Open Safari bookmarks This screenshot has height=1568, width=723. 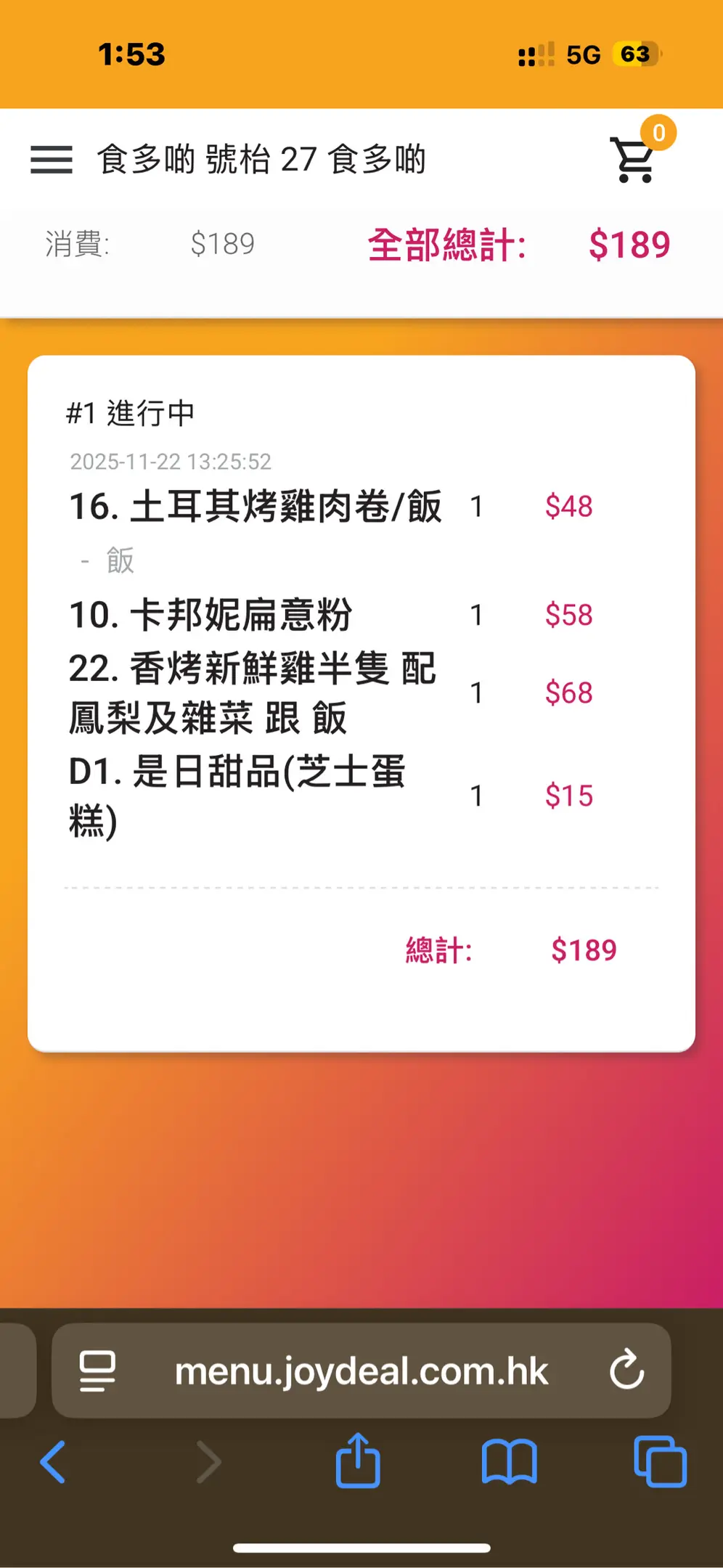(509, 1462)
